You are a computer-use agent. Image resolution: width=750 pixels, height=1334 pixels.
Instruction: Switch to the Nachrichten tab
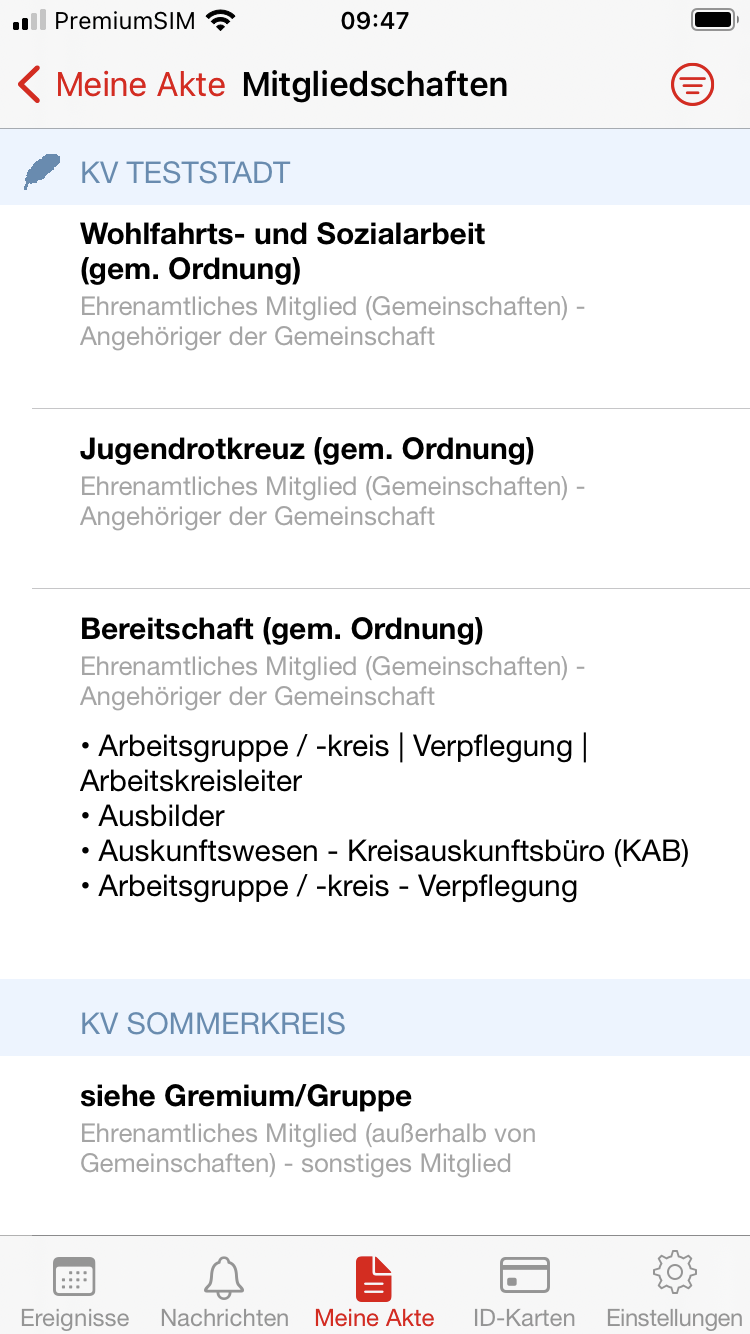coord(225,1290)
